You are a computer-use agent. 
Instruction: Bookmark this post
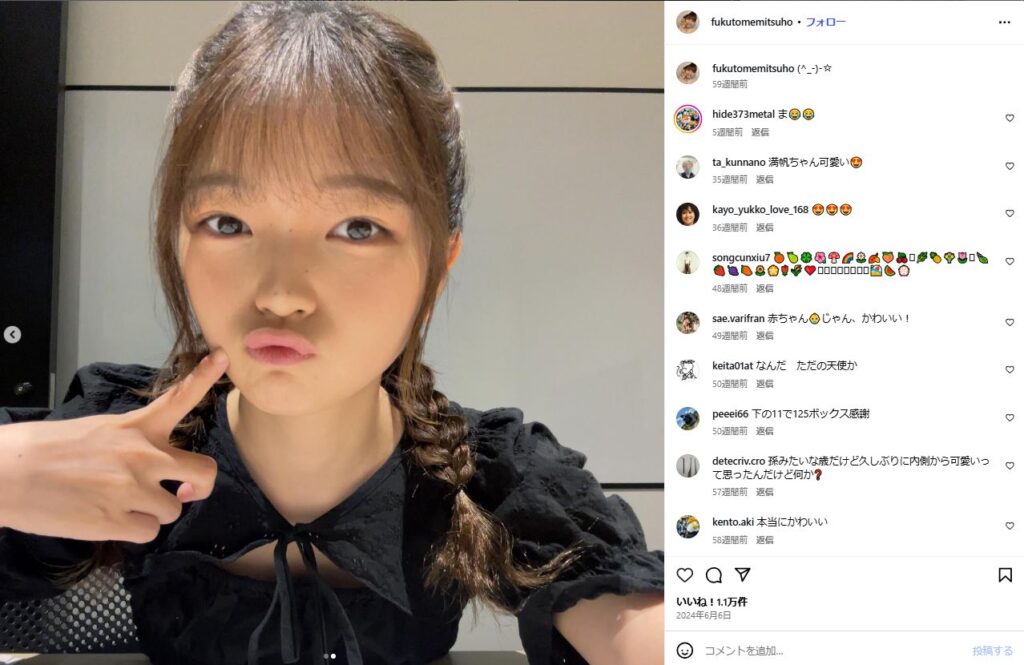click(1005, 575)
